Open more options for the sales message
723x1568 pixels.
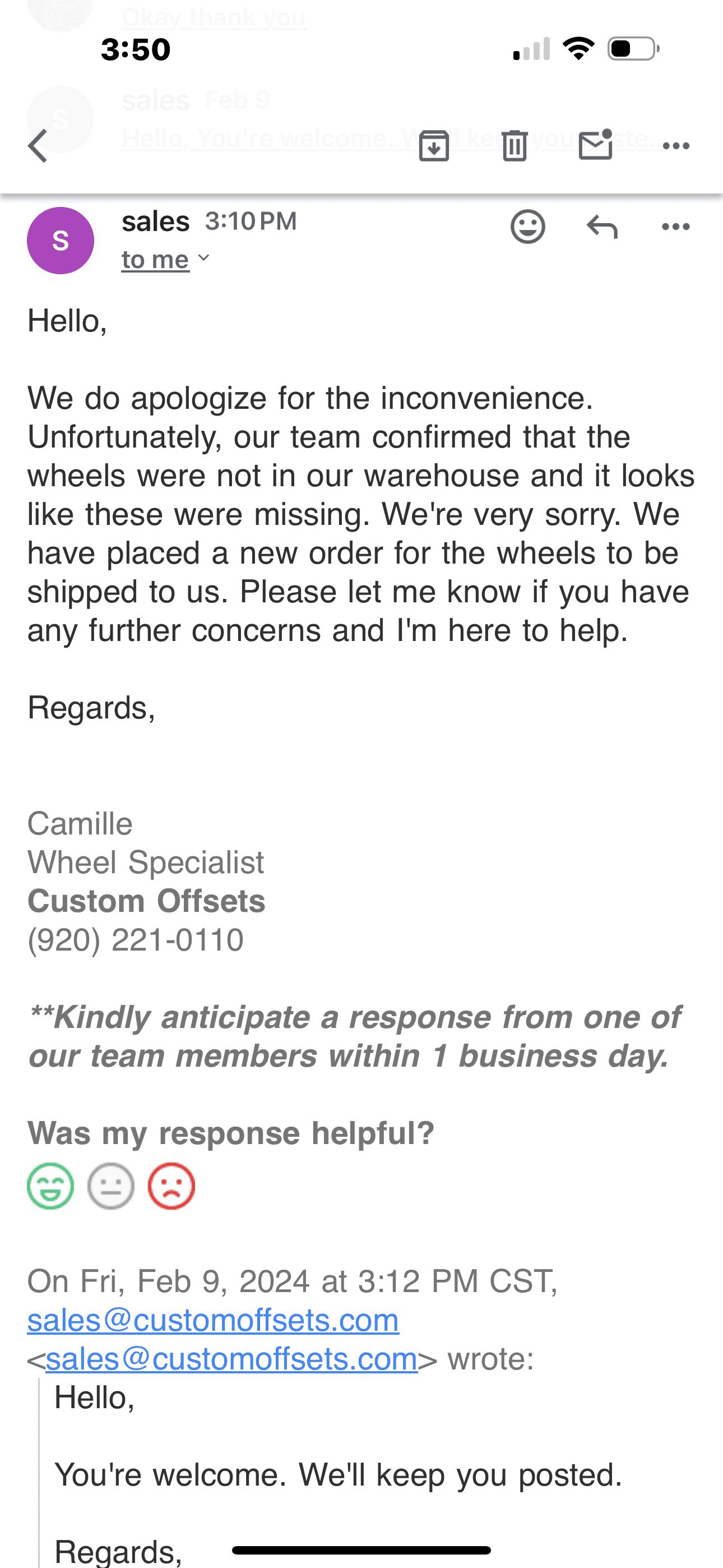click(x=675, y=227)
